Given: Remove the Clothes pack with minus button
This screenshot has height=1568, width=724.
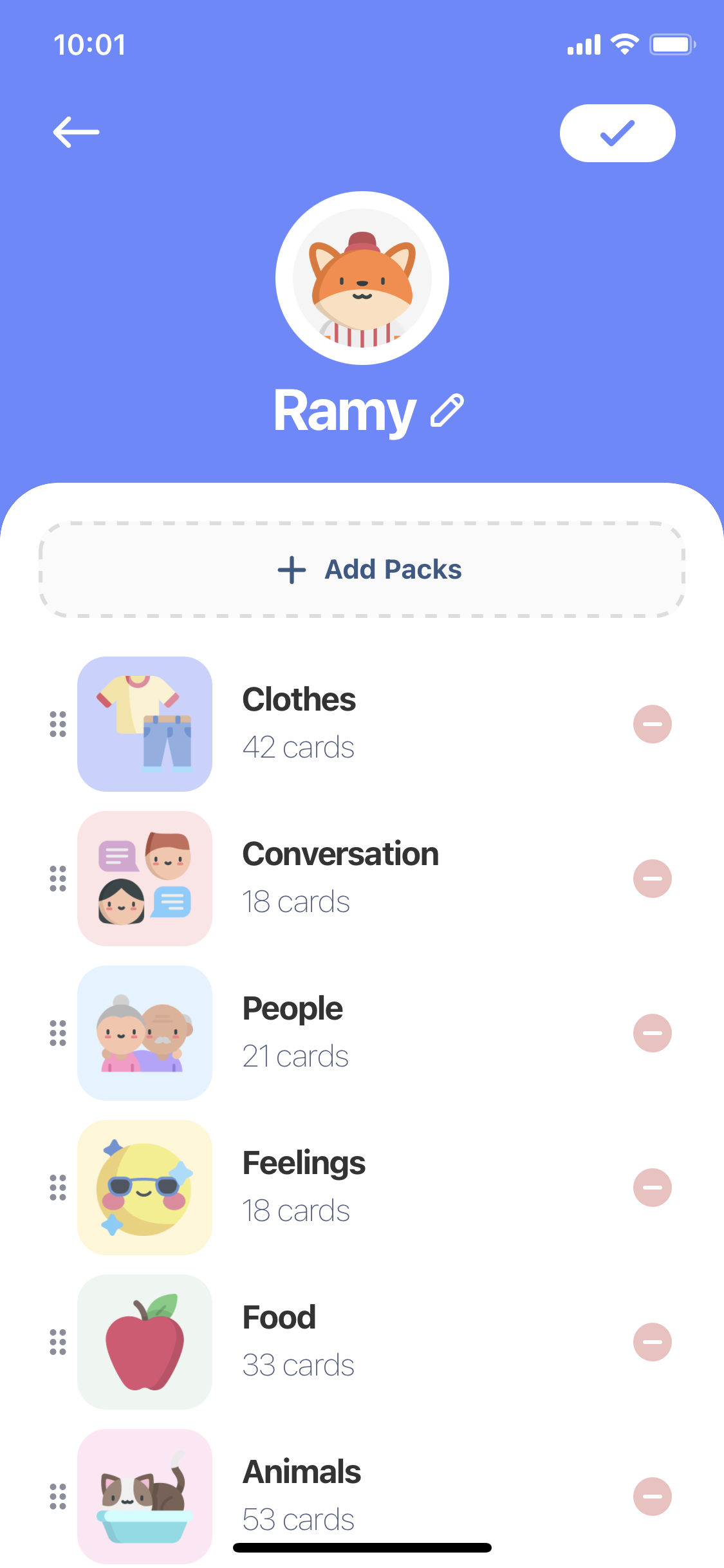Looking at the screenshot, I should [652, 723].
